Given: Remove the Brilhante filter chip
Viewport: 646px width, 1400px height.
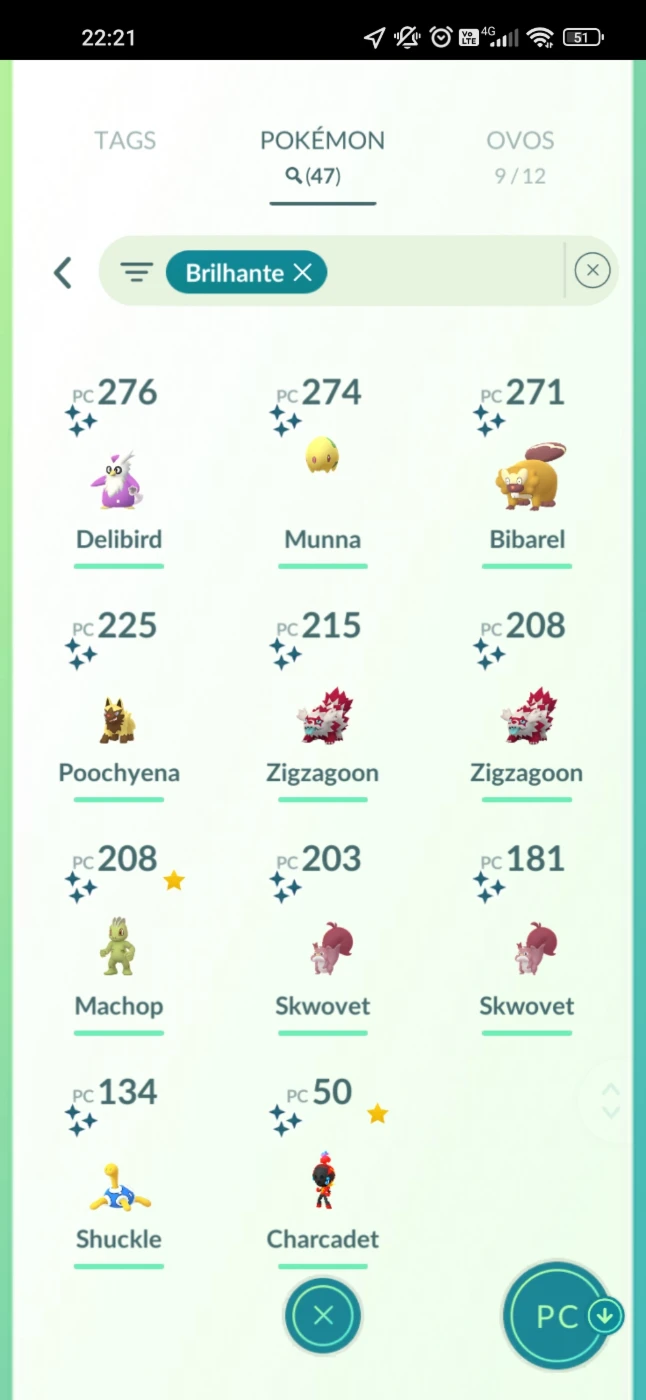Looking at the screenshot, I should pos(303,272).
